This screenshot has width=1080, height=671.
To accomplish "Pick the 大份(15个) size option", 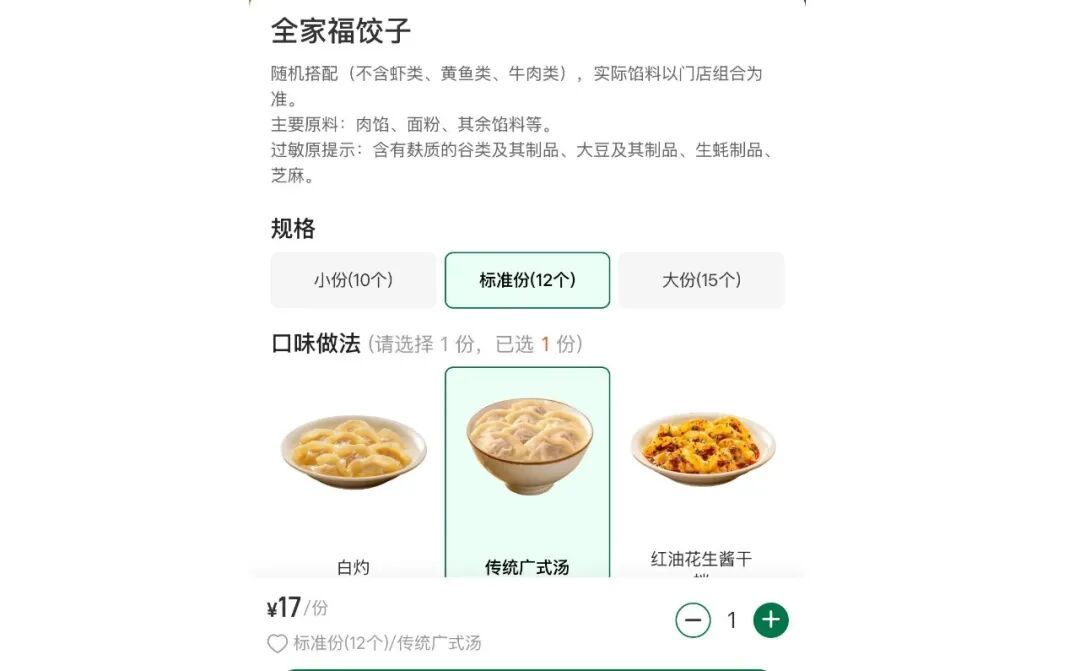I will click(701, 280).
